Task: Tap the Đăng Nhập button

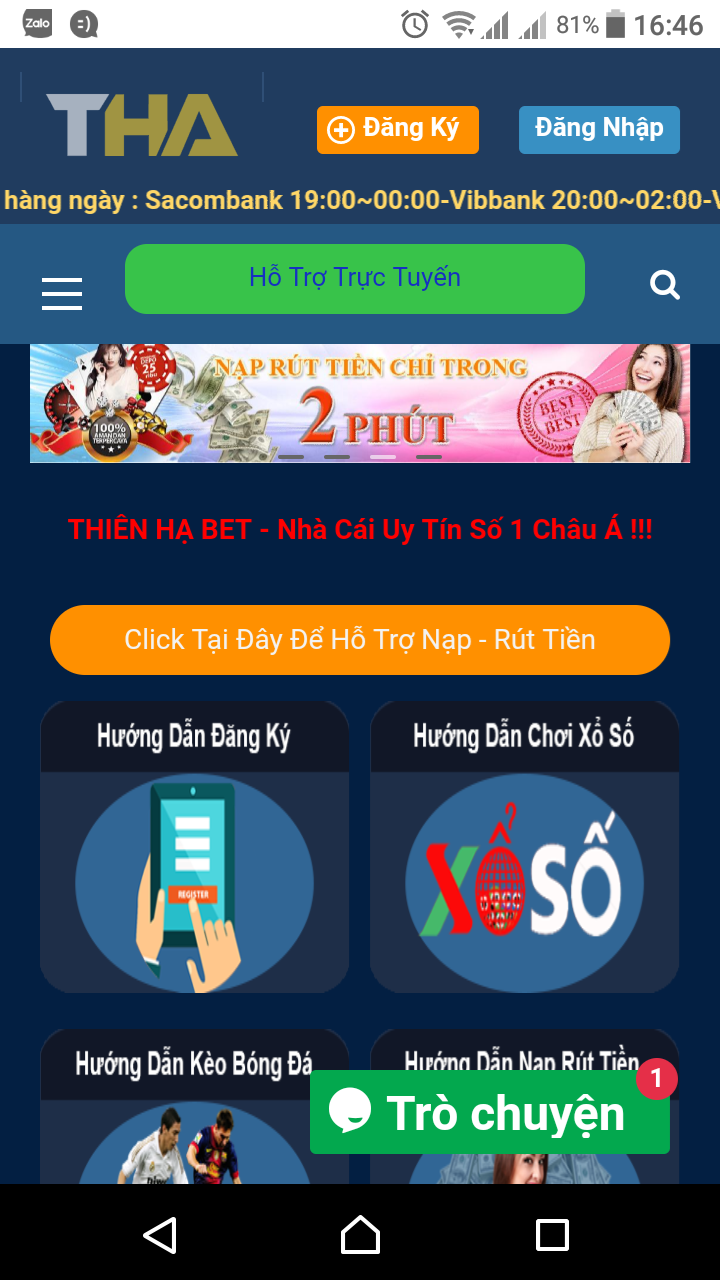Action: coord(599,130)
